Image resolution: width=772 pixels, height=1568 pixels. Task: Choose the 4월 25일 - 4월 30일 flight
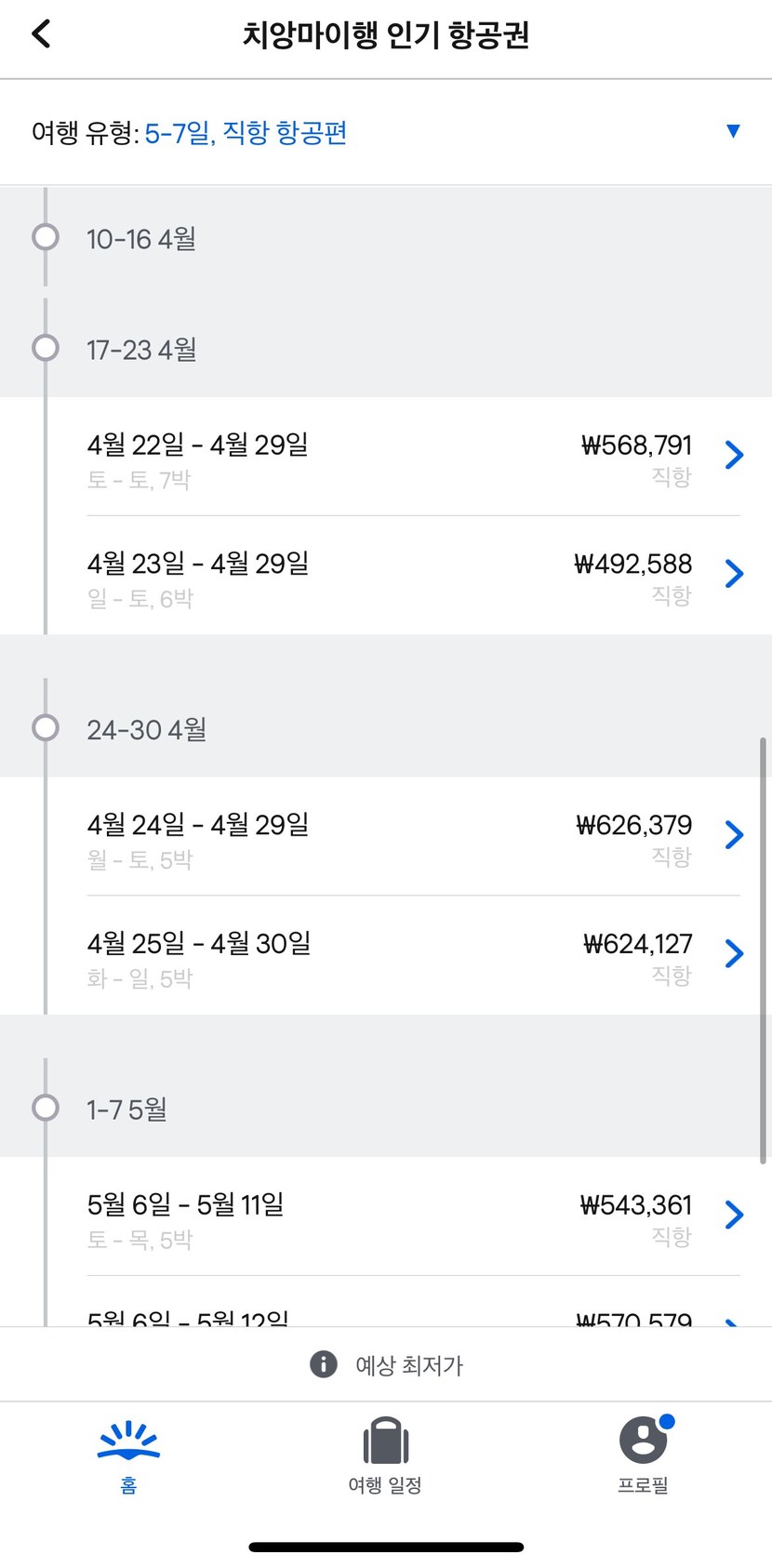click(x=413, y=955)
